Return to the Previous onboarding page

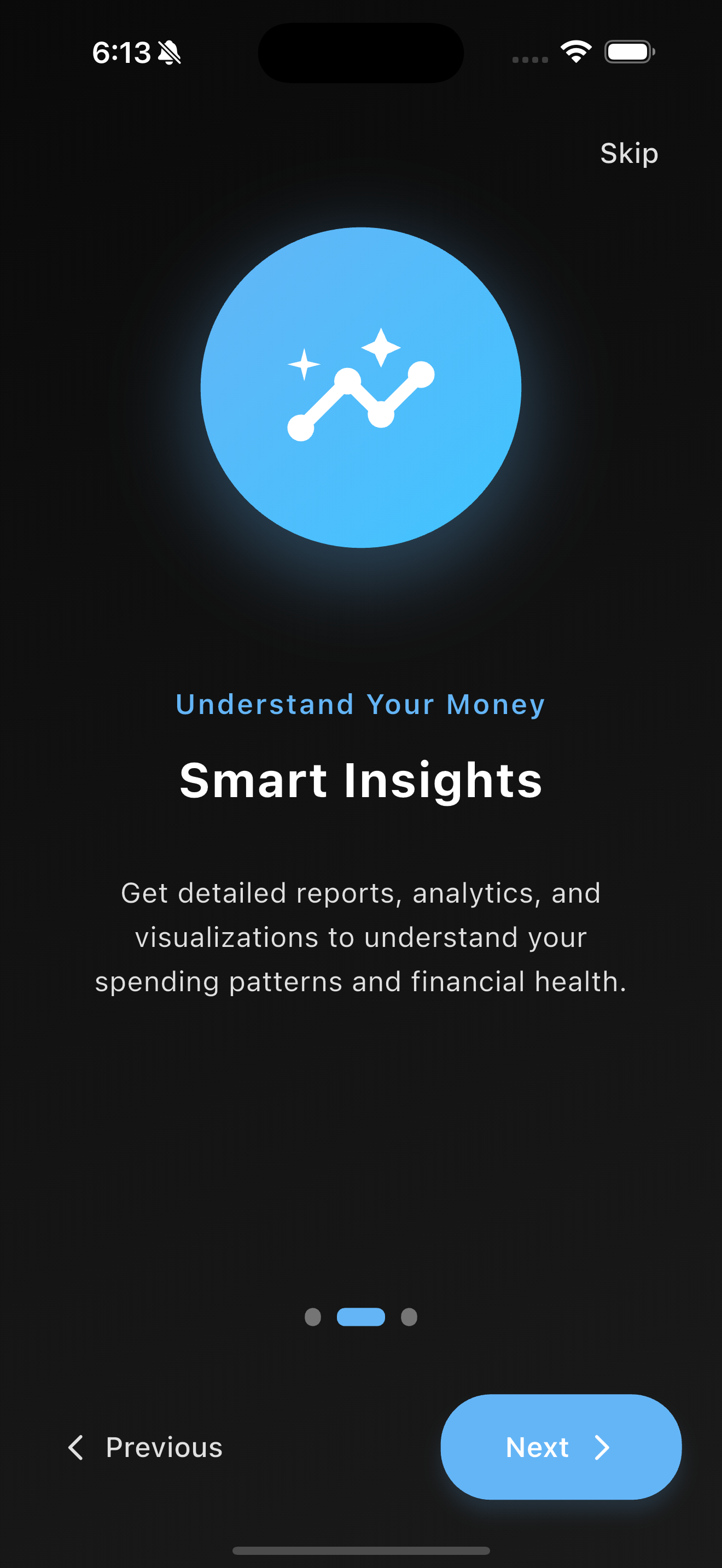(x=145, y=1447)
